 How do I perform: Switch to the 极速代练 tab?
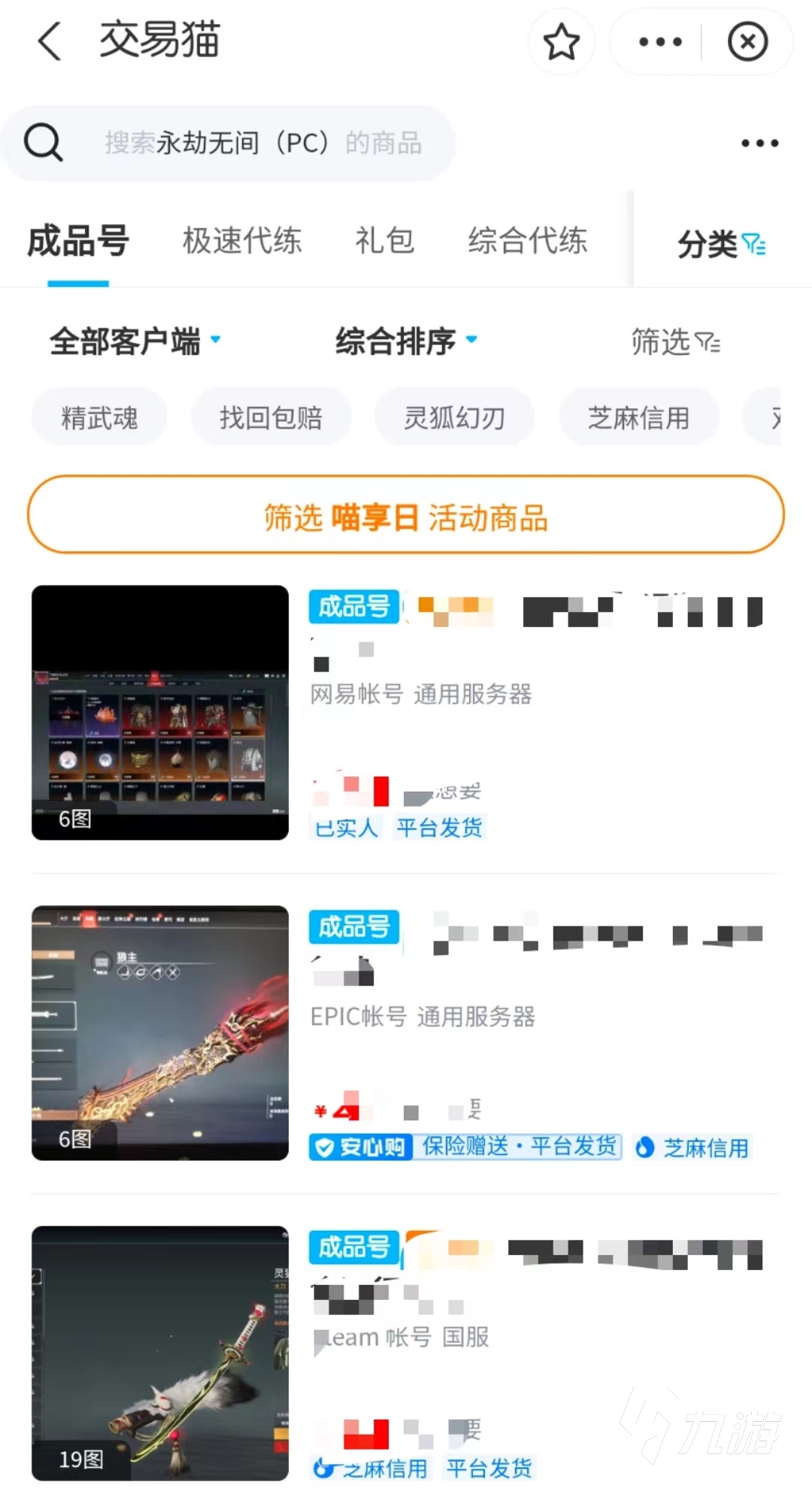[242, 241]
